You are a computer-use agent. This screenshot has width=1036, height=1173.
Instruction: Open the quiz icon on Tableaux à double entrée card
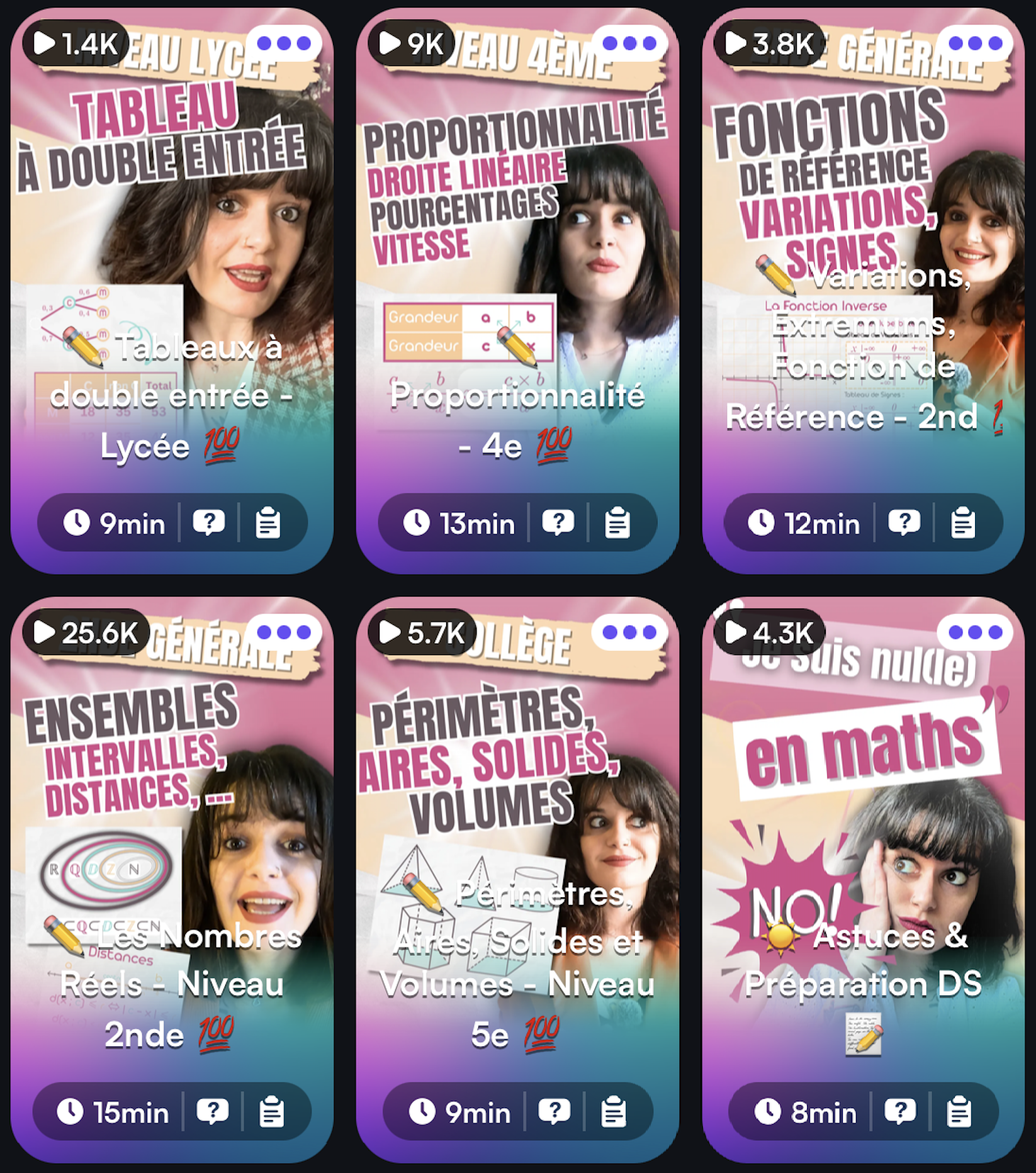[x=209, y=523]
